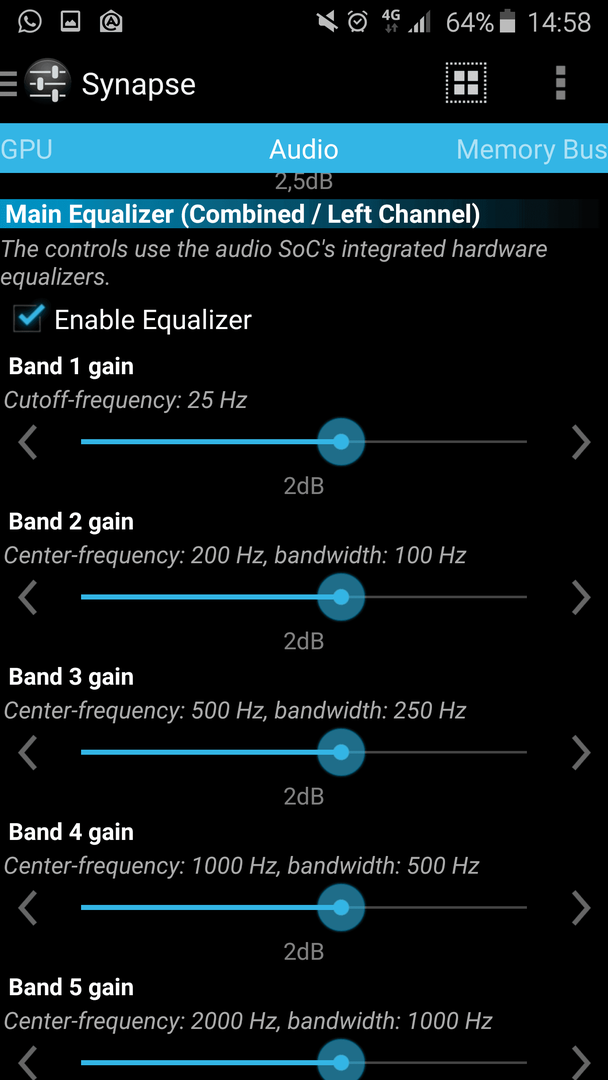608x1080 pixels.
Task: Open the Synapse navigation drawer
Action: [x=36, y=83]
